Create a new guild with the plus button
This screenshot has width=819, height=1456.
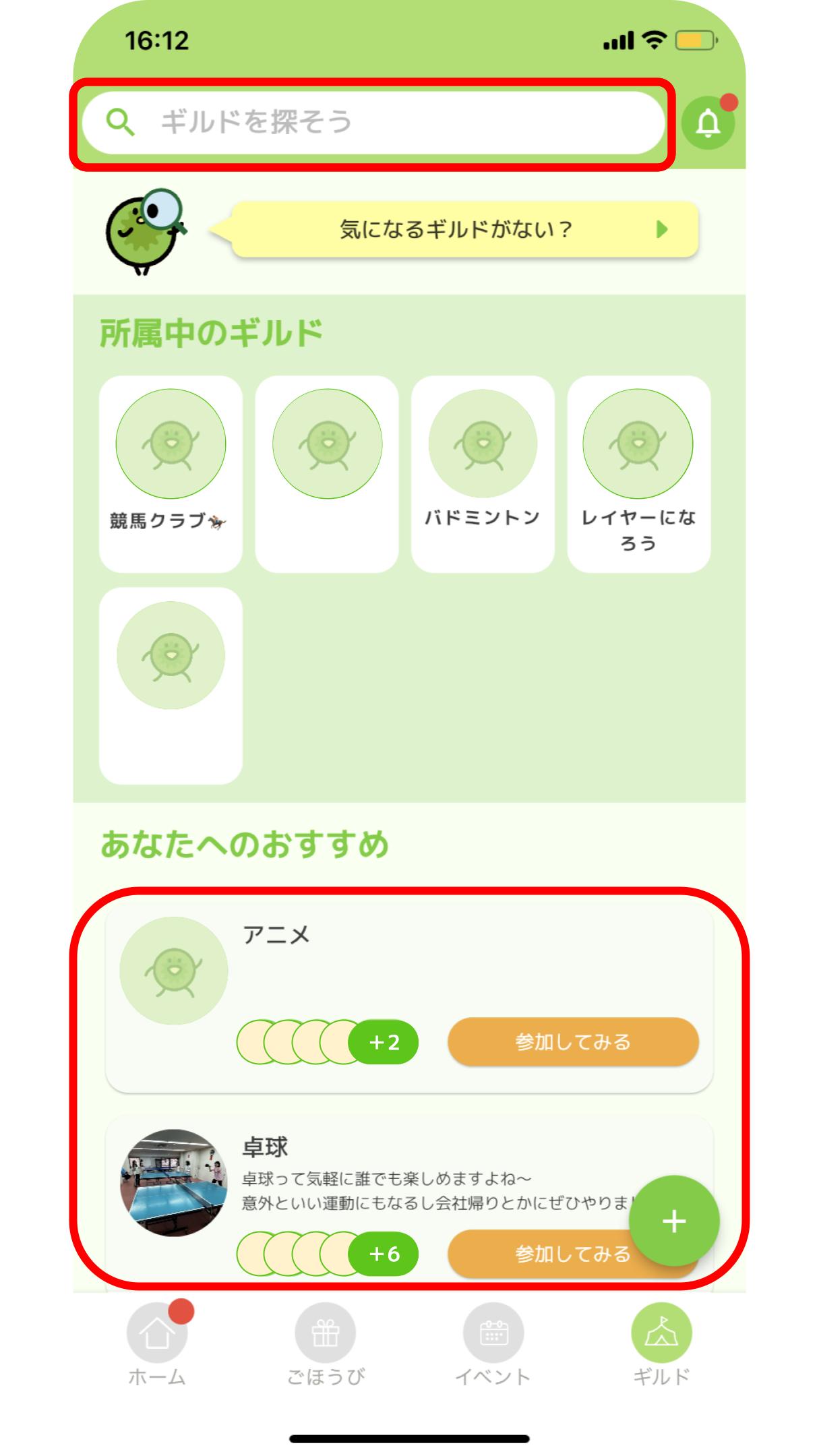674,1221
